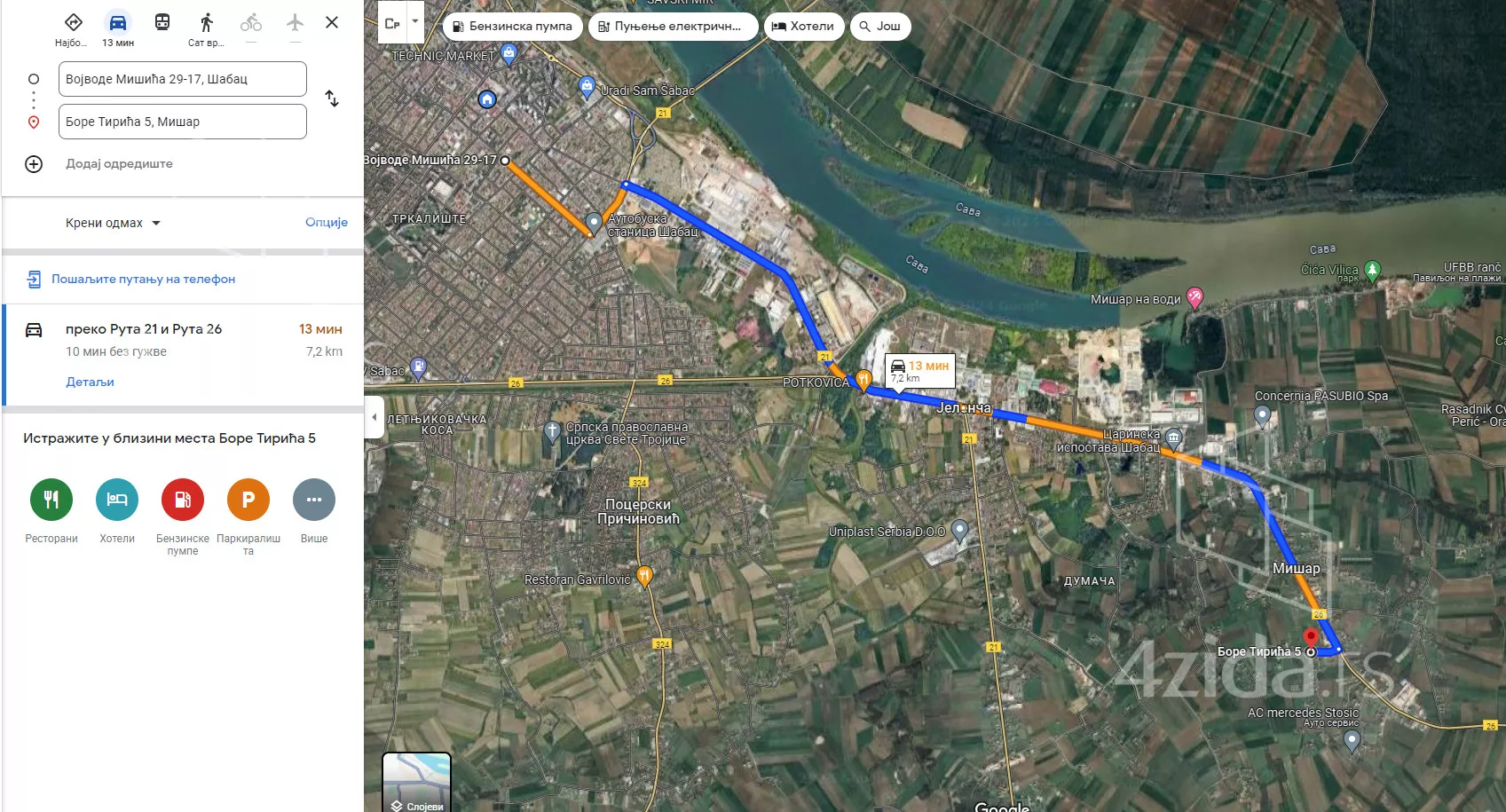Open the Слојеви map layers switcher
The image size is (1506, 812).
tap(416, 783)
